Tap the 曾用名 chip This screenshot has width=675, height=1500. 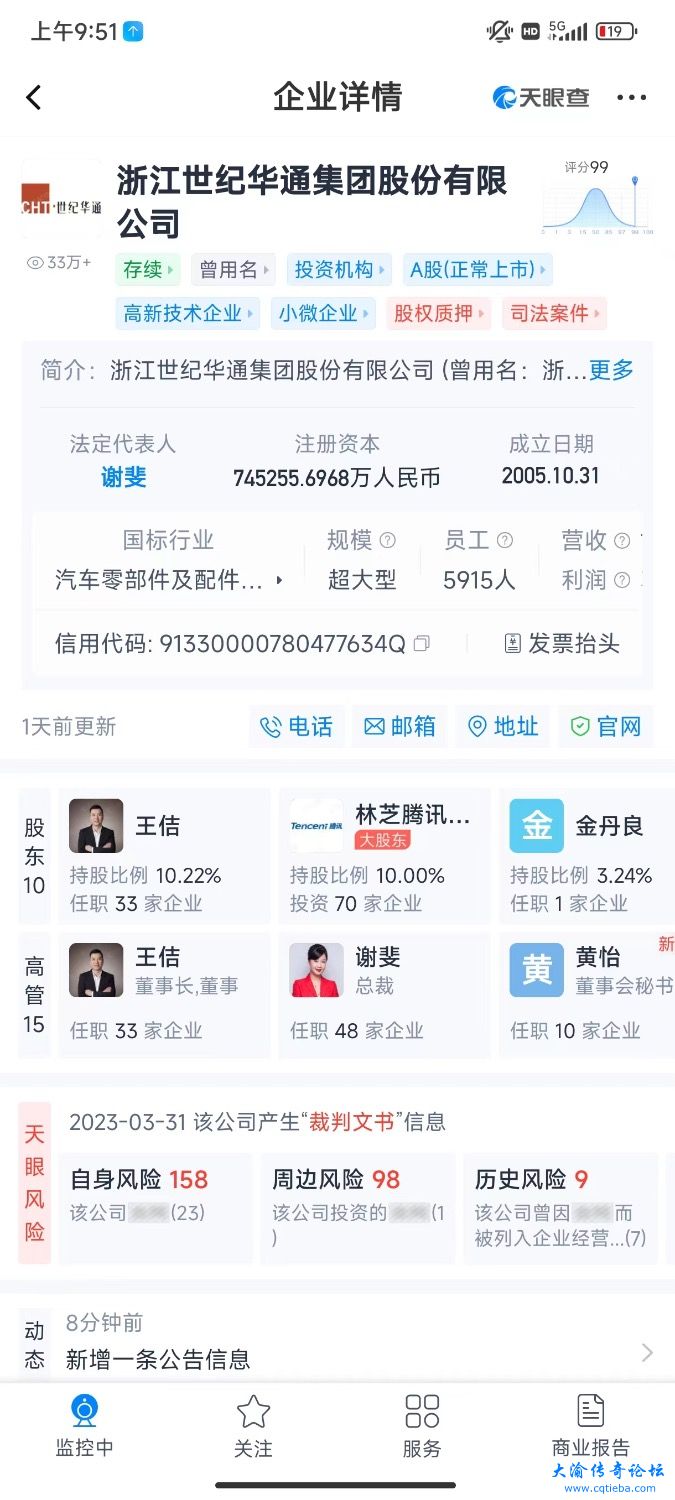236,269
